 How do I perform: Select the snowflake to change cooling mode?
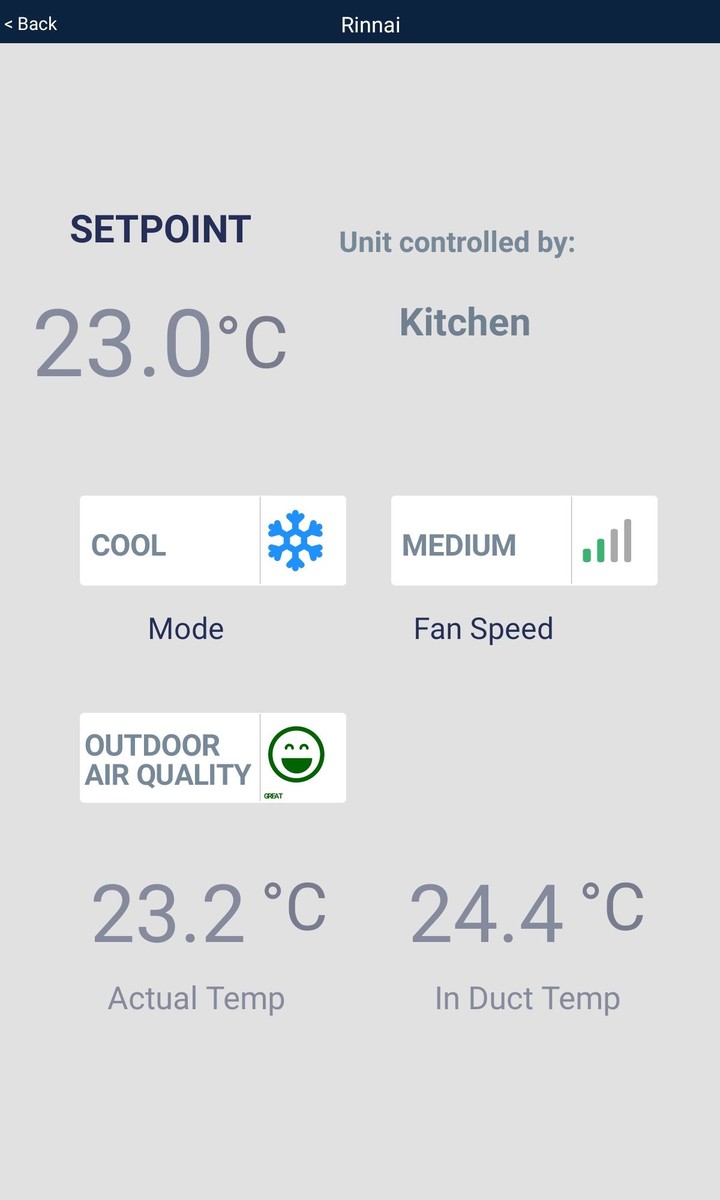(297, 540)
